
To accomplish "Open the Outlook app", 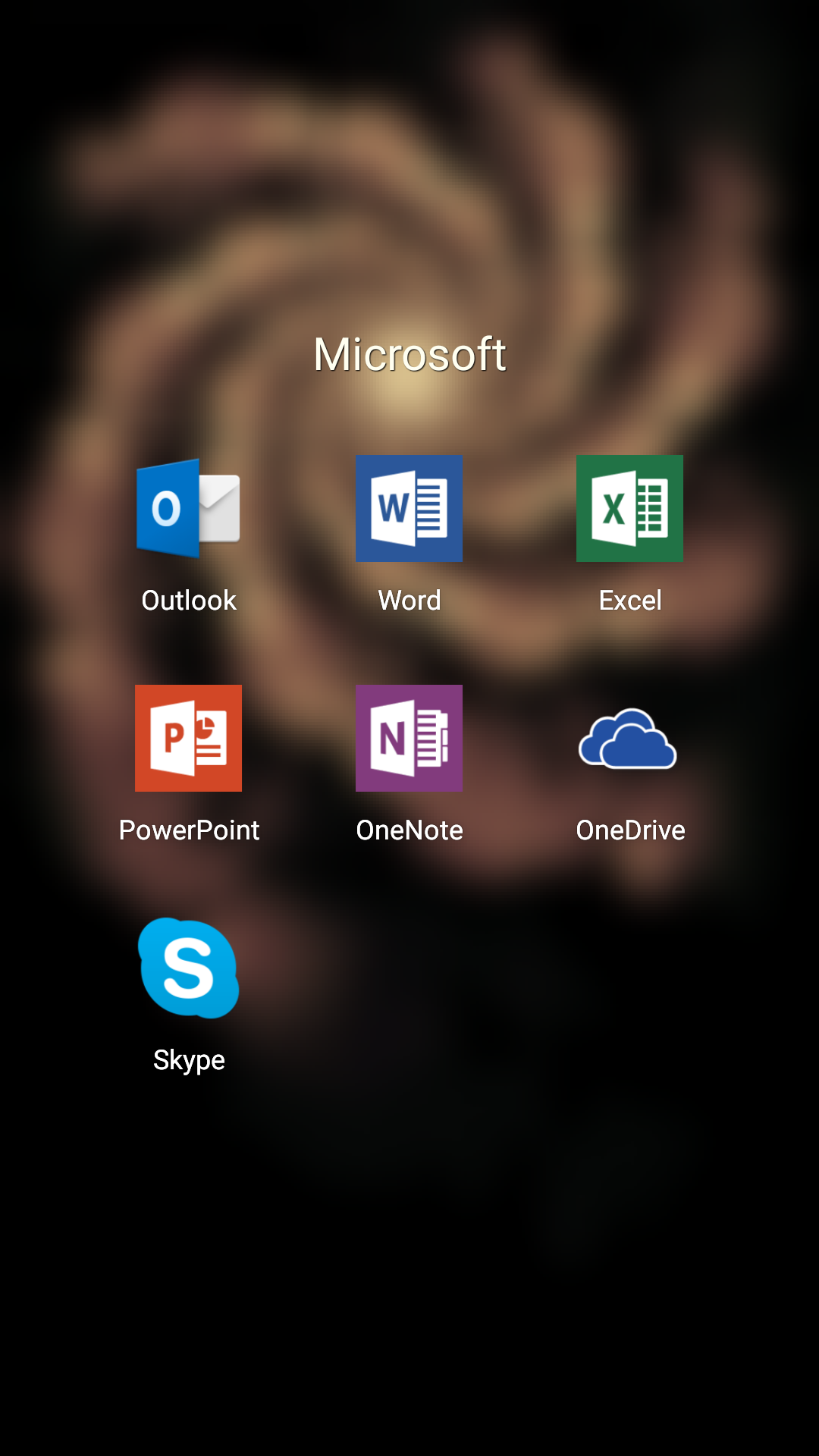I will [x=189, y=509].
